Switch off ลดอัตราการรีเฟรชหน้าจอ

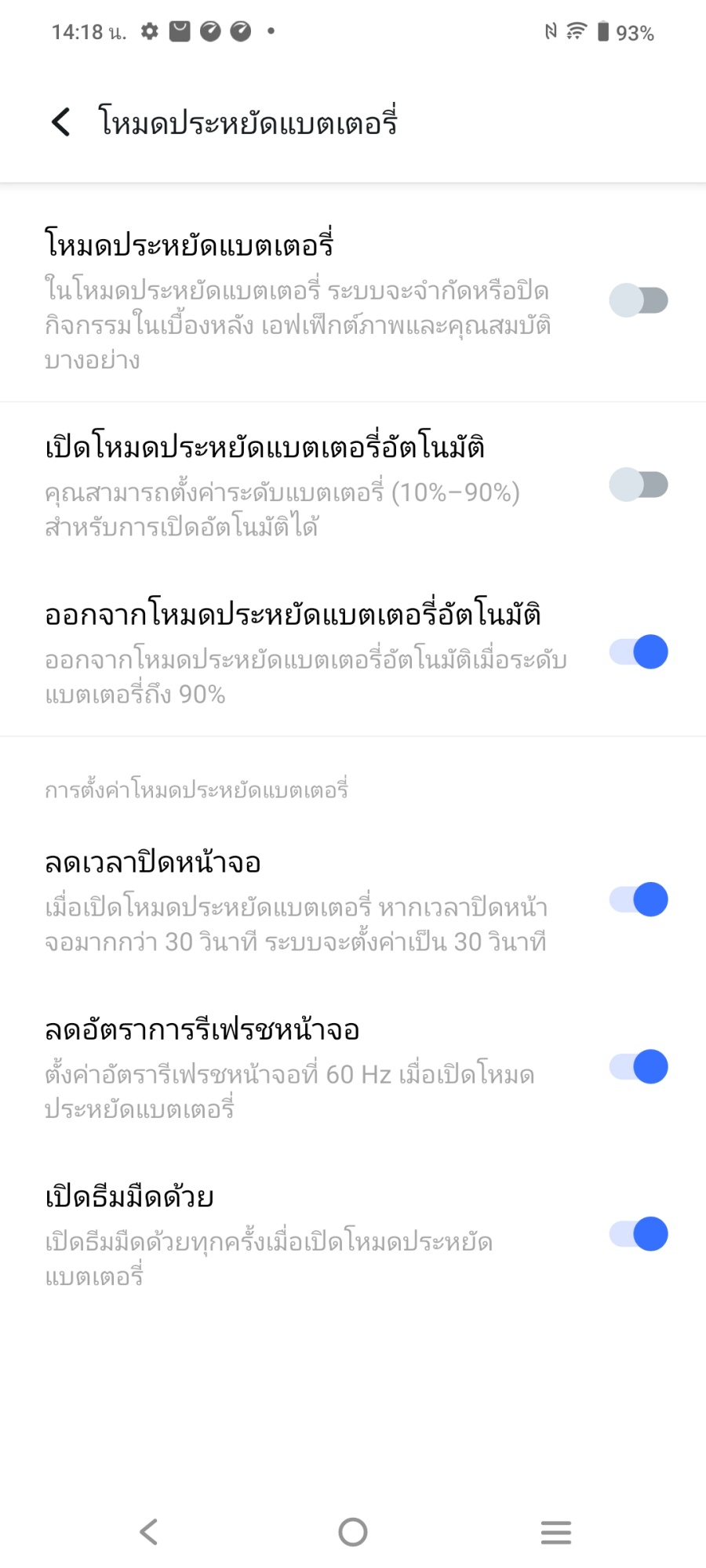point(639,1067)
